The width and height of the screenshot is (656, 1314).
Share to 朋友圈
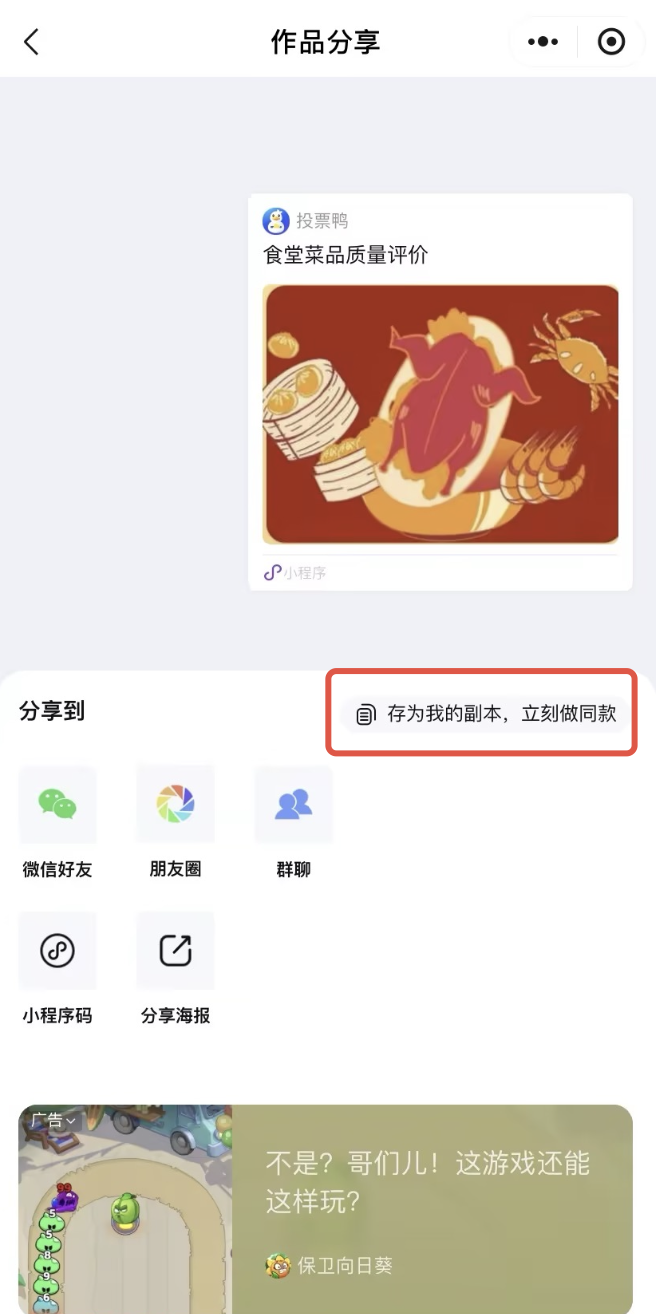click(x=175, y=806)
